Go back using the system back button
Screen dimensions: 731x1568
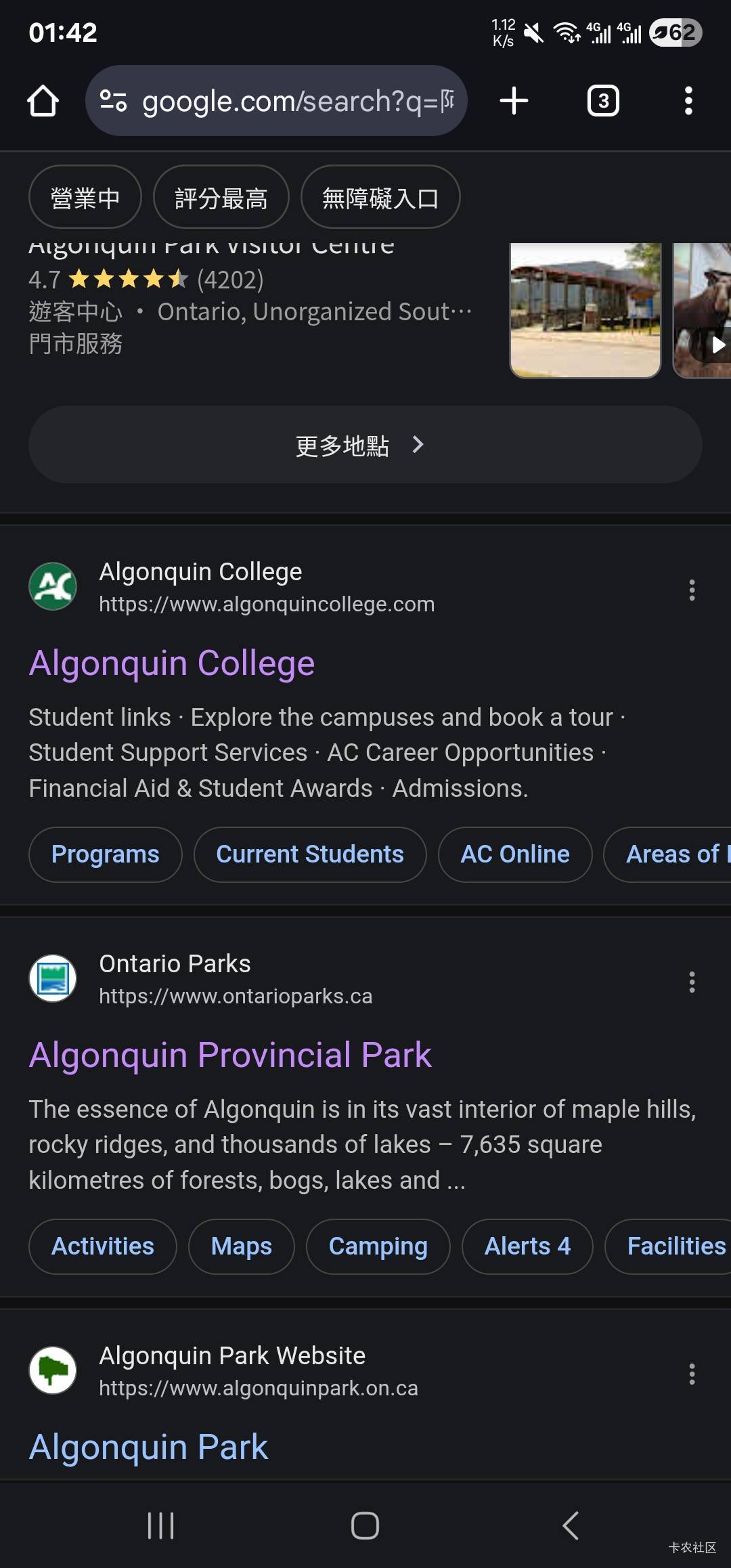571,1525
